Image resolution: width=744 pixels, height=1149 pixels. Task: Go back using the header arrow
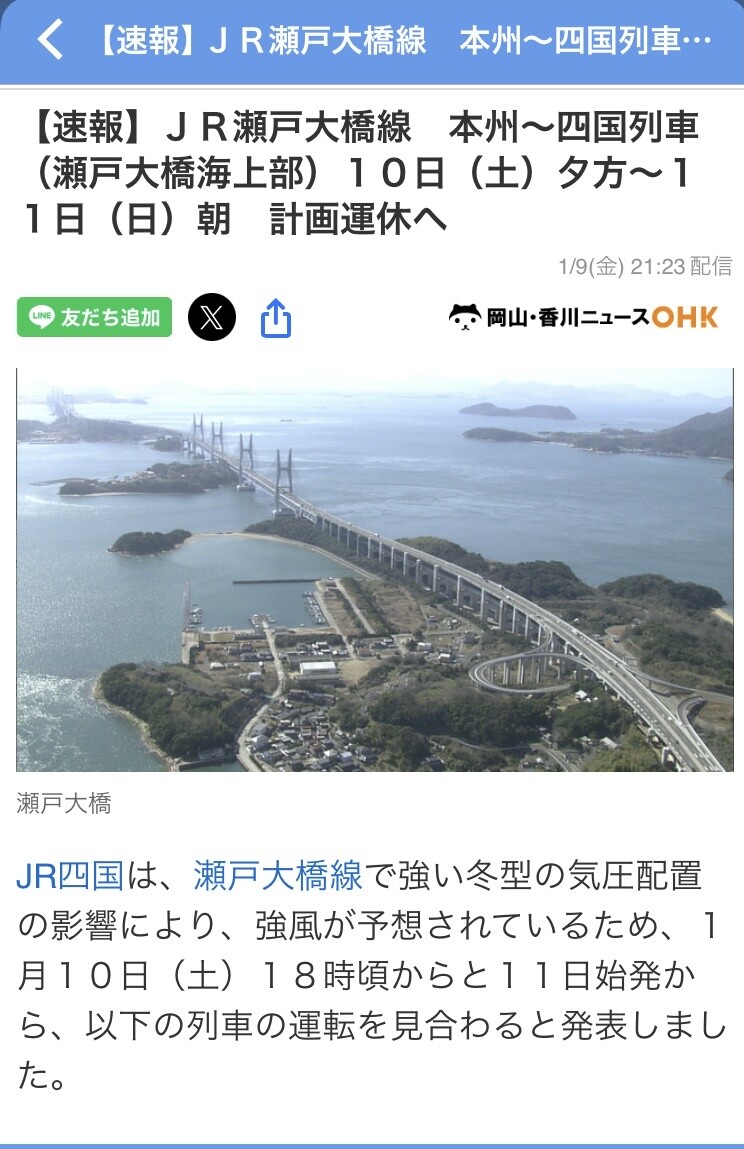tap(50, 40)
